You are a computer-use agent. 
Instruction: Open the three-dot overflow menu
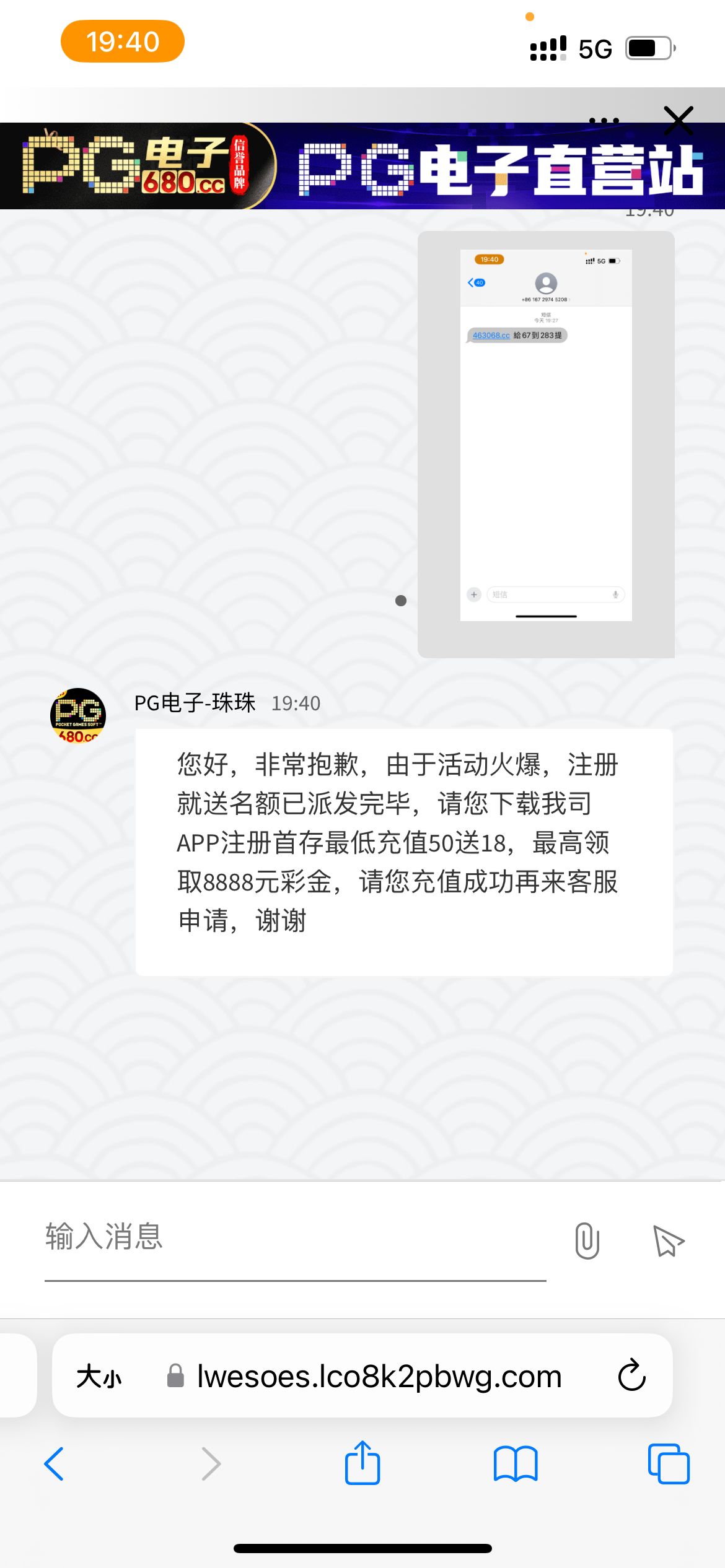[604, 120]
